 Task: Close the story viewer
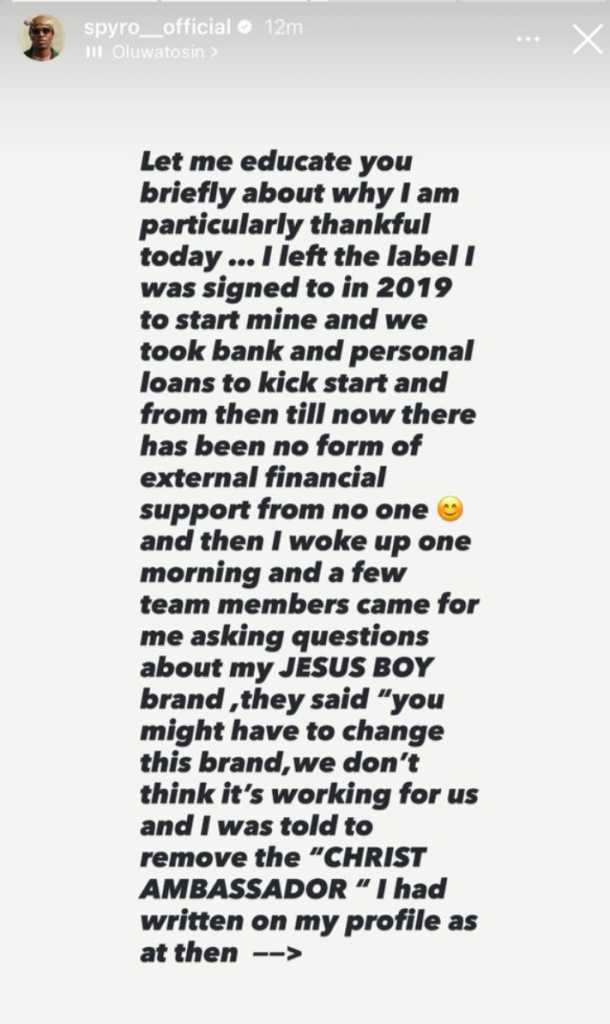[x=586, y=39]
